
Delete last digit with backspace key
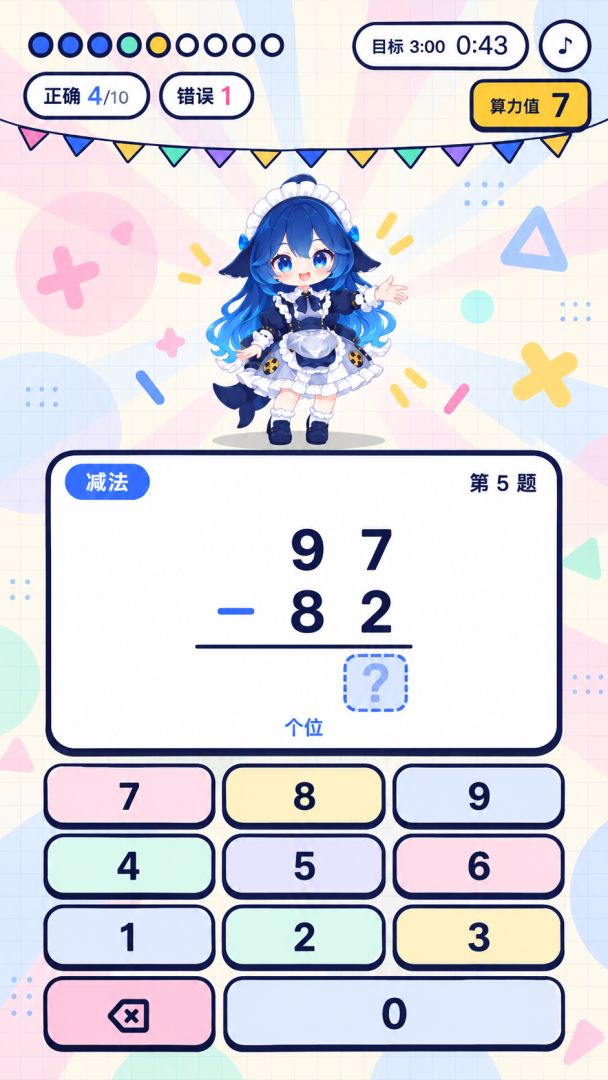click(129, 1013)
